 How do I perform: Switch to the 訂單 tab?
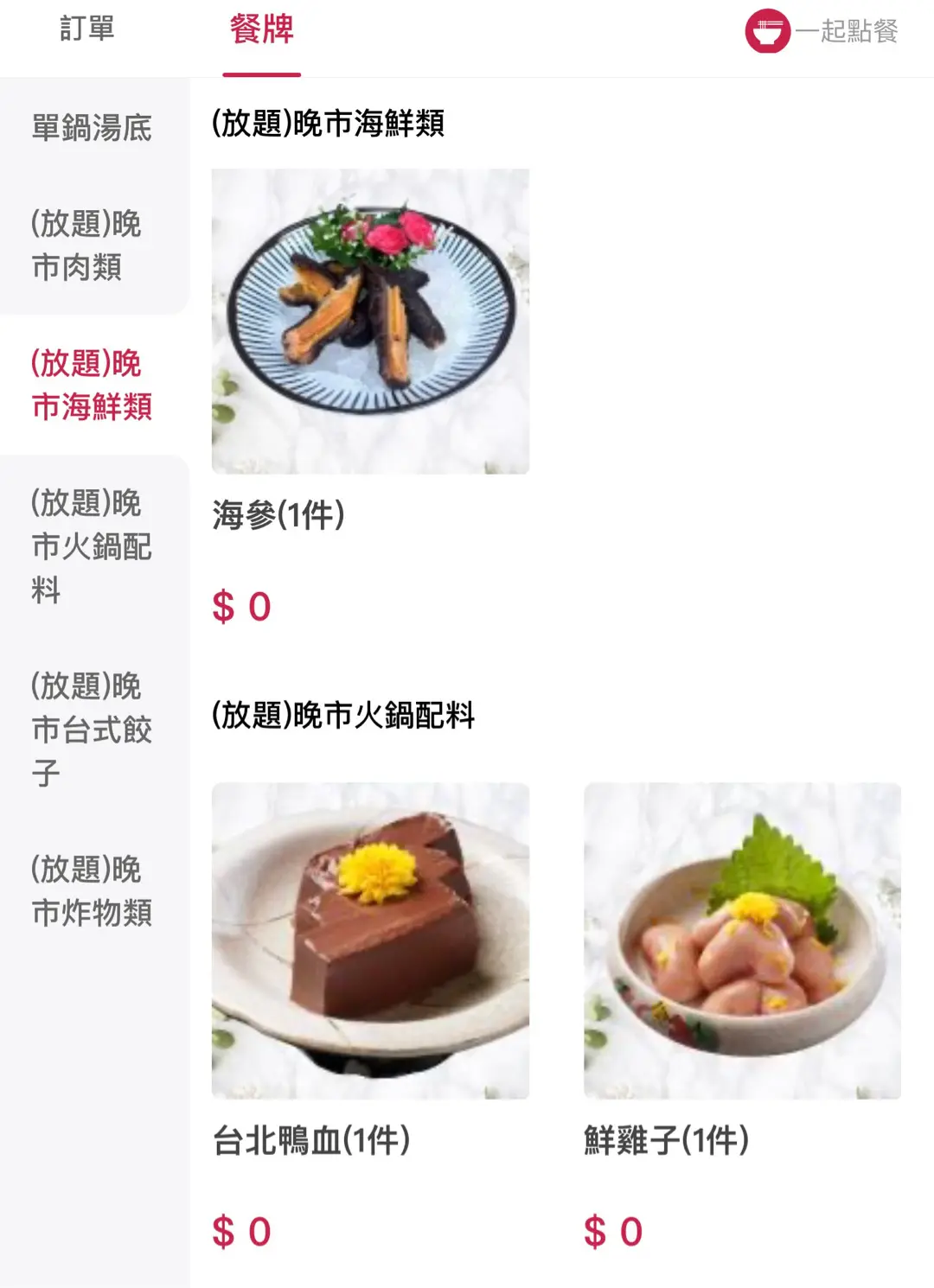(x=87, y=29)
